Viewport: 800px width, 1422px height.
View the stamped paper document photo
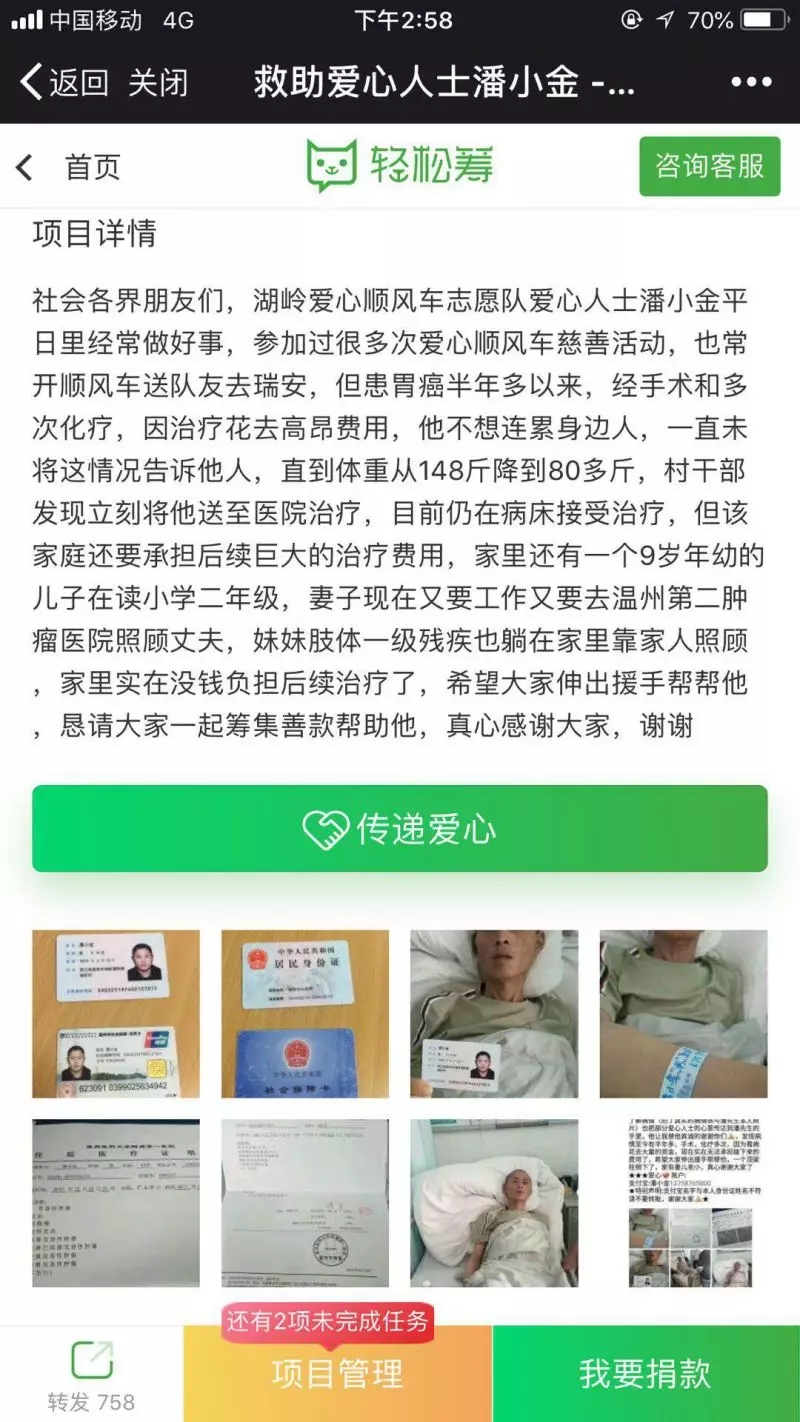305,1203
